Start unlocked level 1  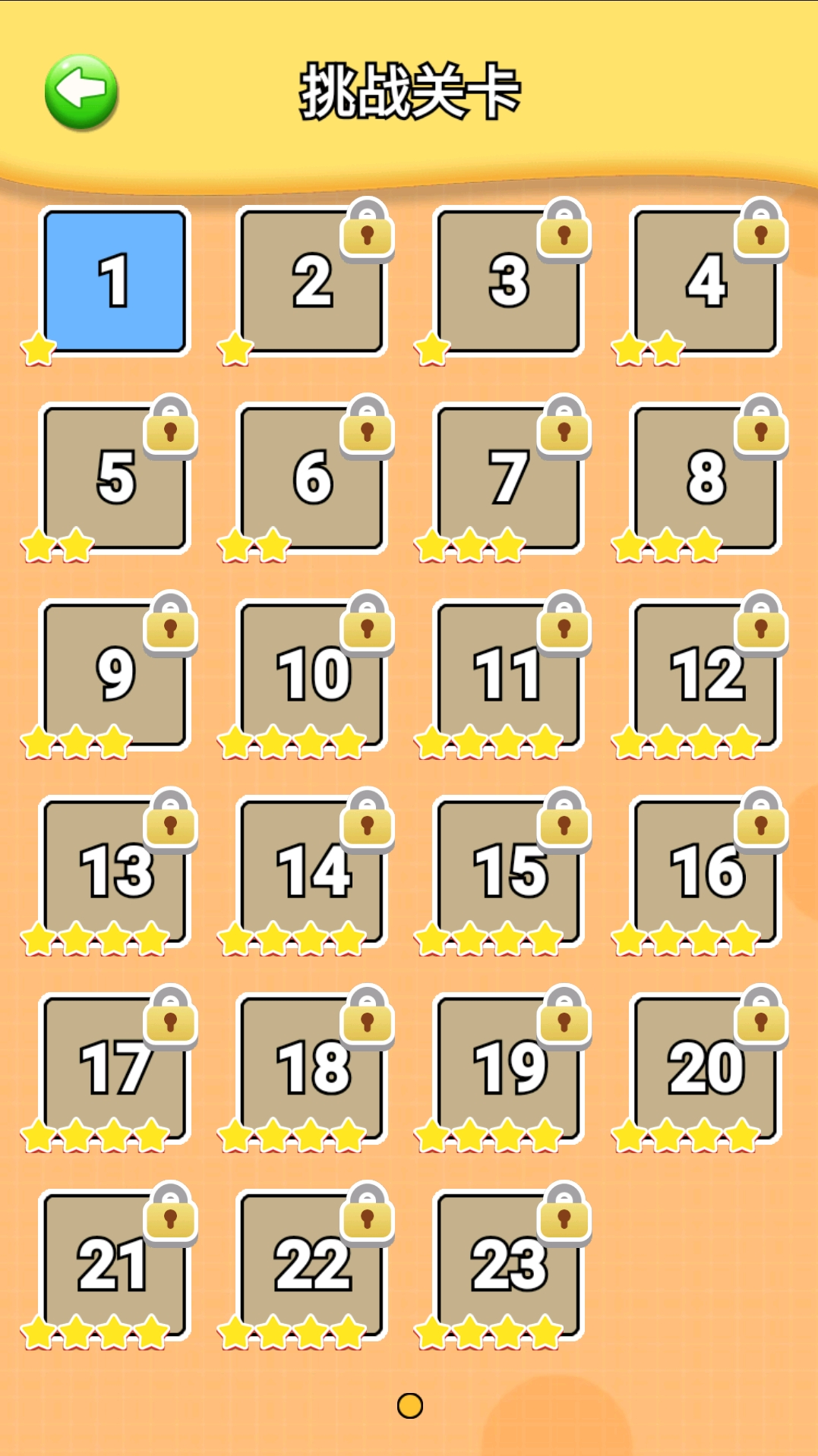click(114, 281)
